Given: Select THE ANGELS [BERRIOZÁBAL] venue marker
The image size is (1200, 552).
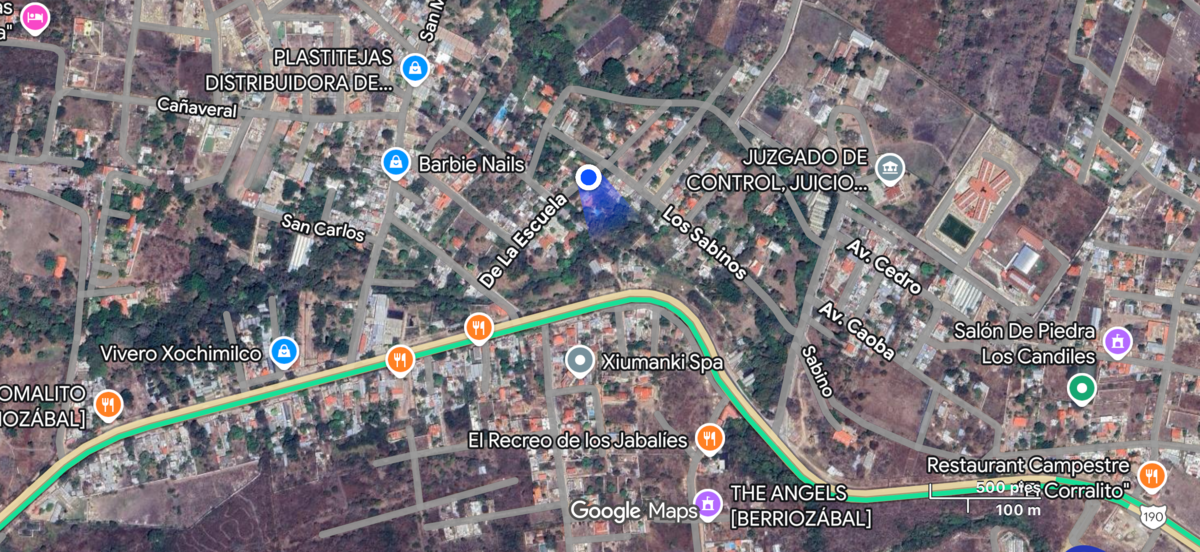Looking at the screenshot, I should coord(708,501).
